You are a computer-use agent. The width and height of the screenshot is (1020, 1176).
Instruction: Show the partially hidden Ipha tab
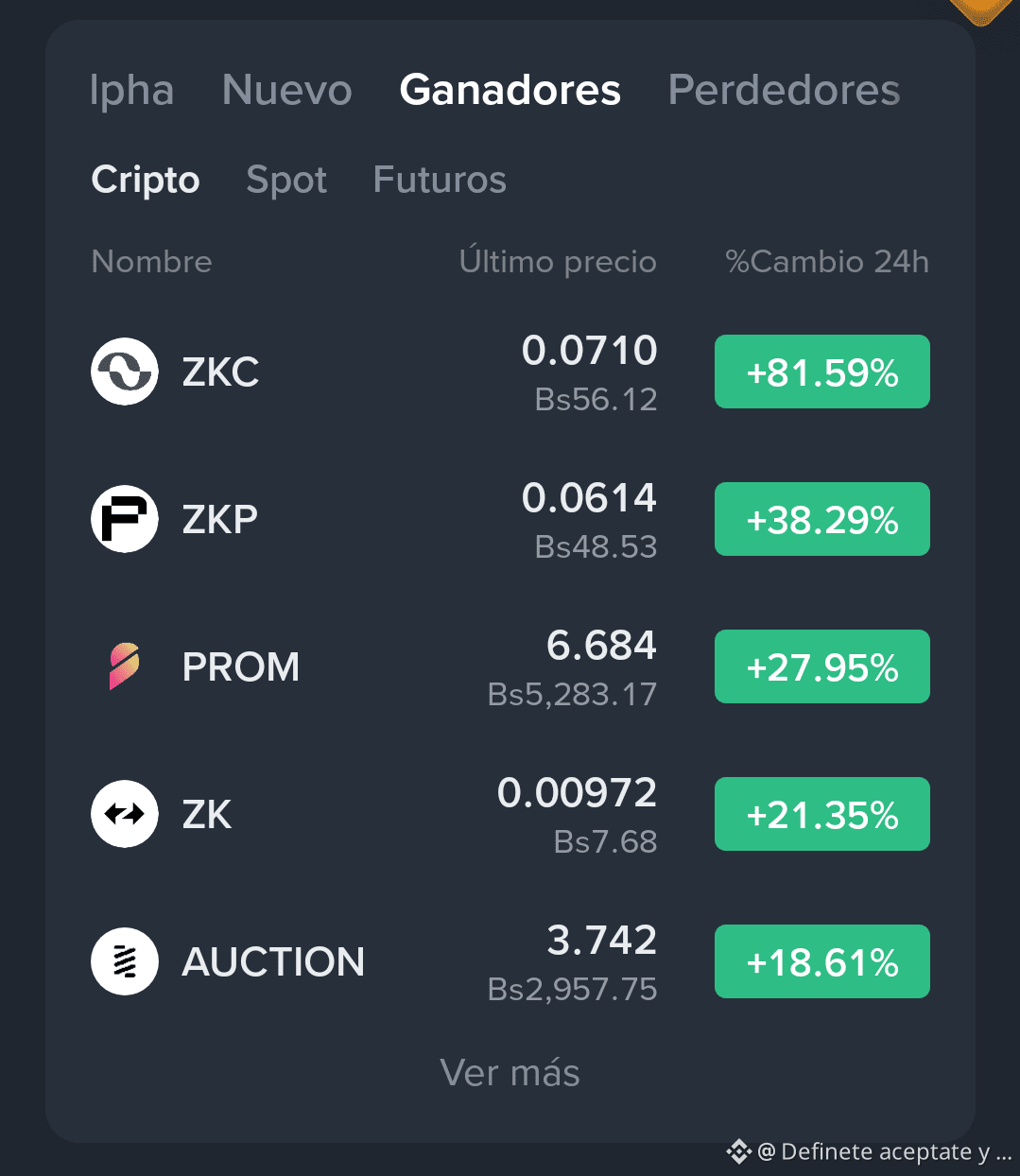131,91
